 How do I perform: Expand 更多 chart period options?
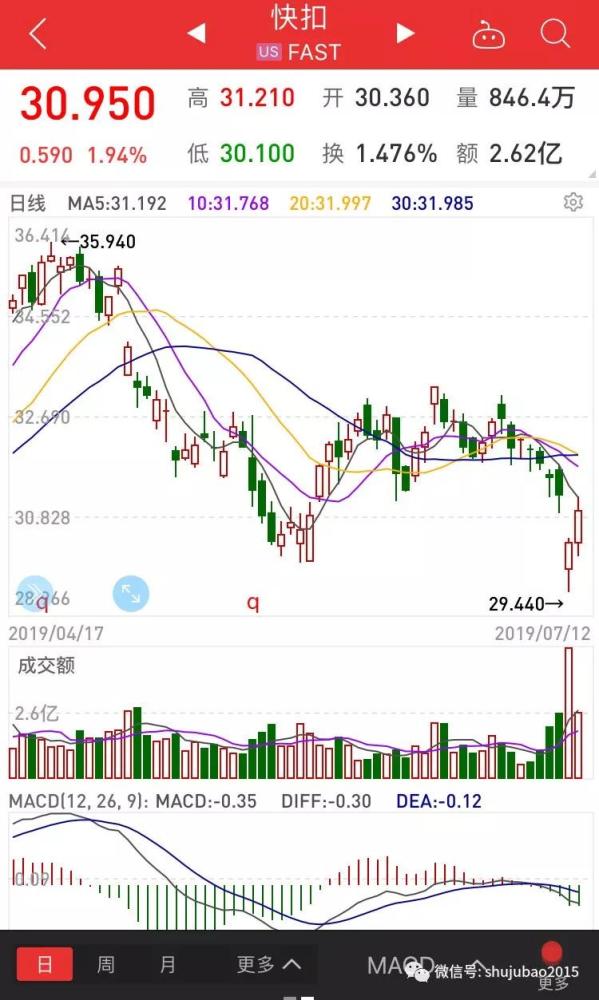269,964
